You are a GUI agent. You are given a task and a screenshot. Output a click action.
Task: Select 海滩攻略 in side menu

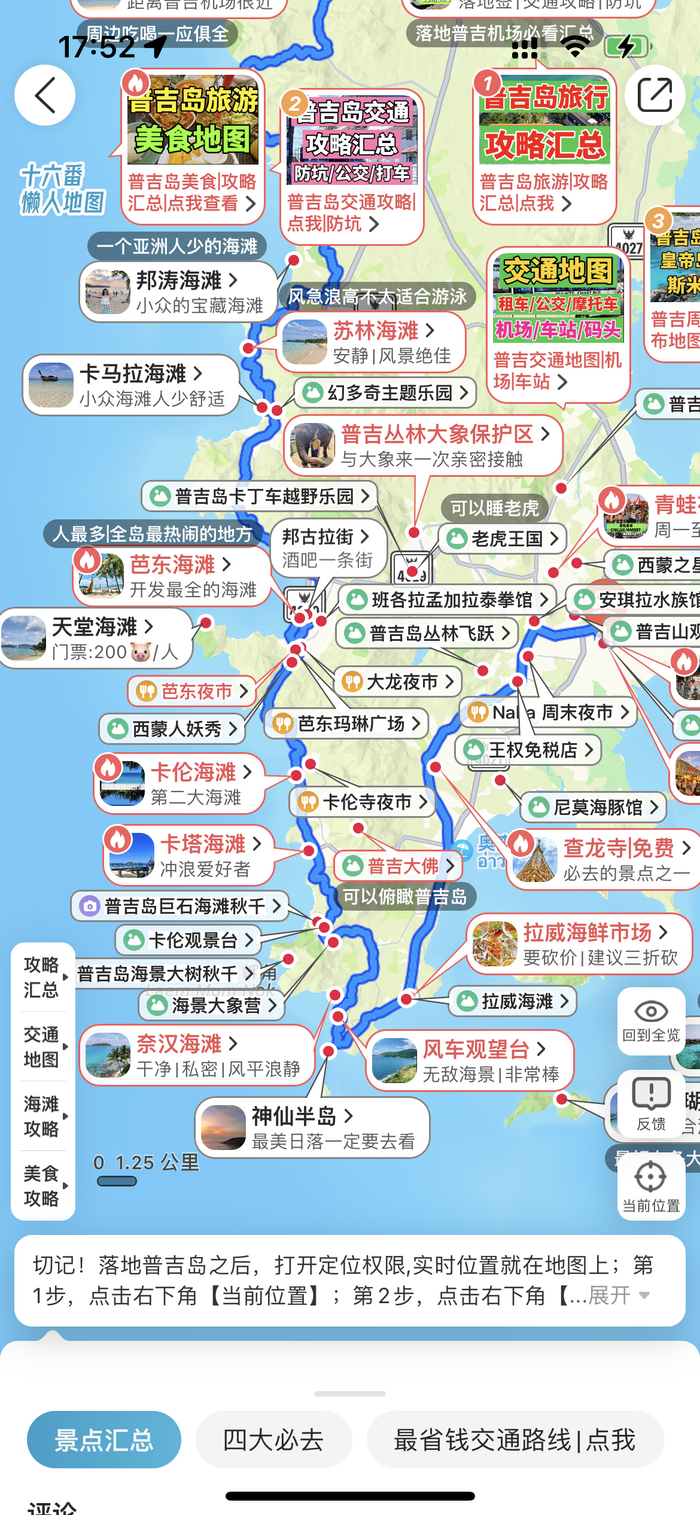click(x=42, y=1116)
